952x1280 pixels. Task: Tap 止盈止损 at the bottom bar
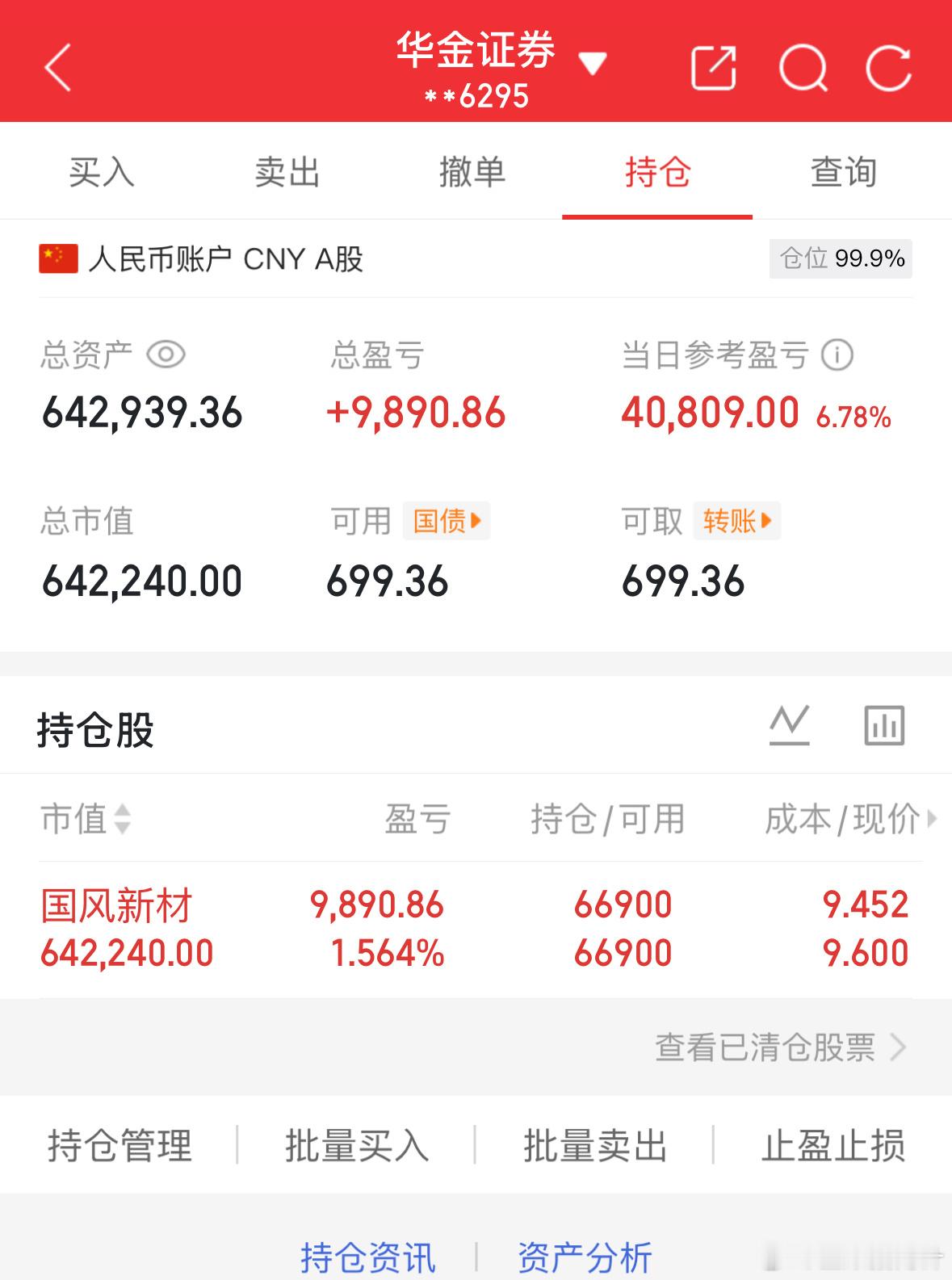click(x=835, y=1144)
